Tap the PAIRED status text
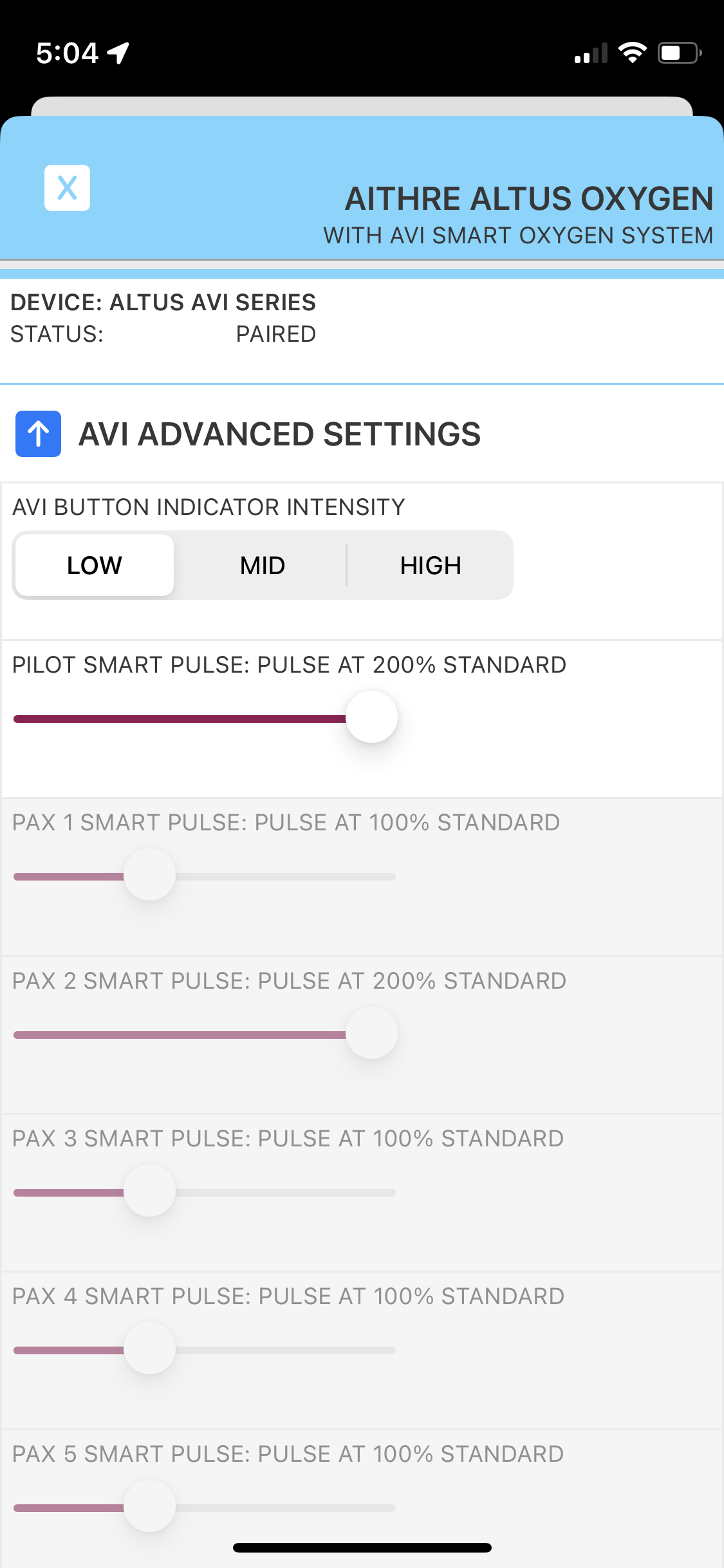Screen dimensions: 724x1568 (275, 334)
